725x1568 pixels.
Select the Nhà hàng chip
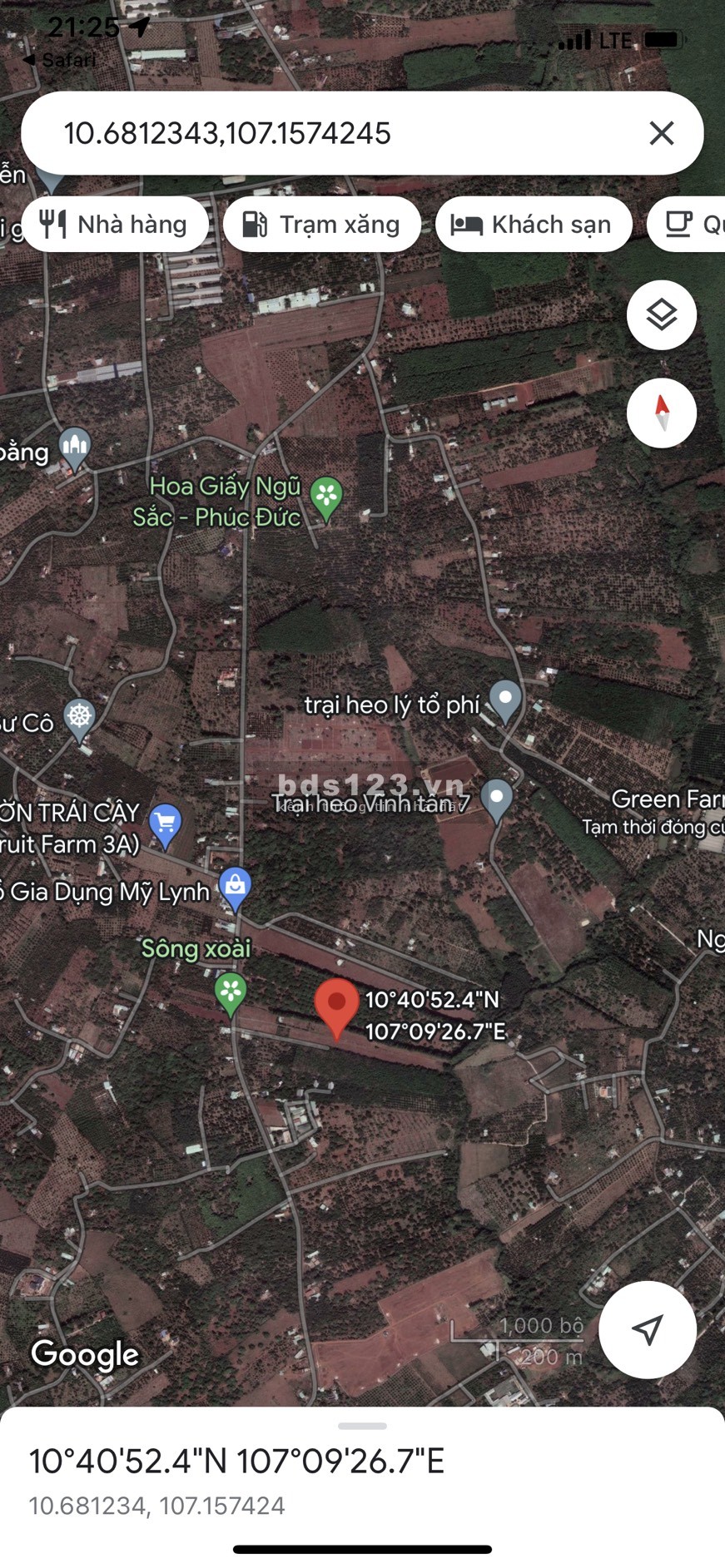[x=115, y=225]
